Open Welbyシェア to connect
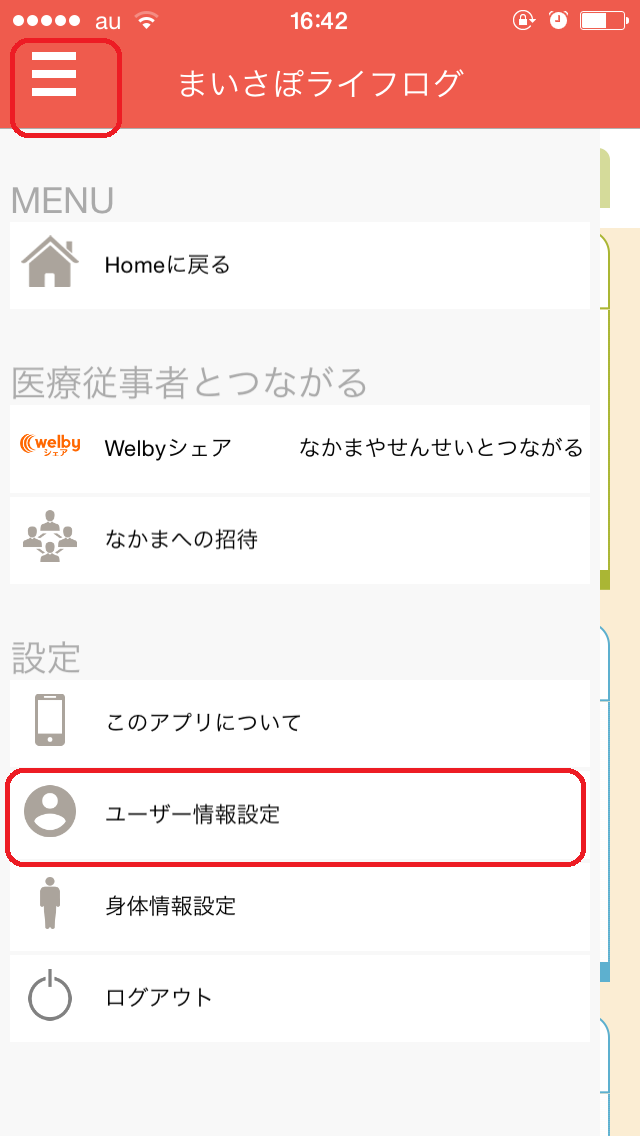 (x=300, y=448)
